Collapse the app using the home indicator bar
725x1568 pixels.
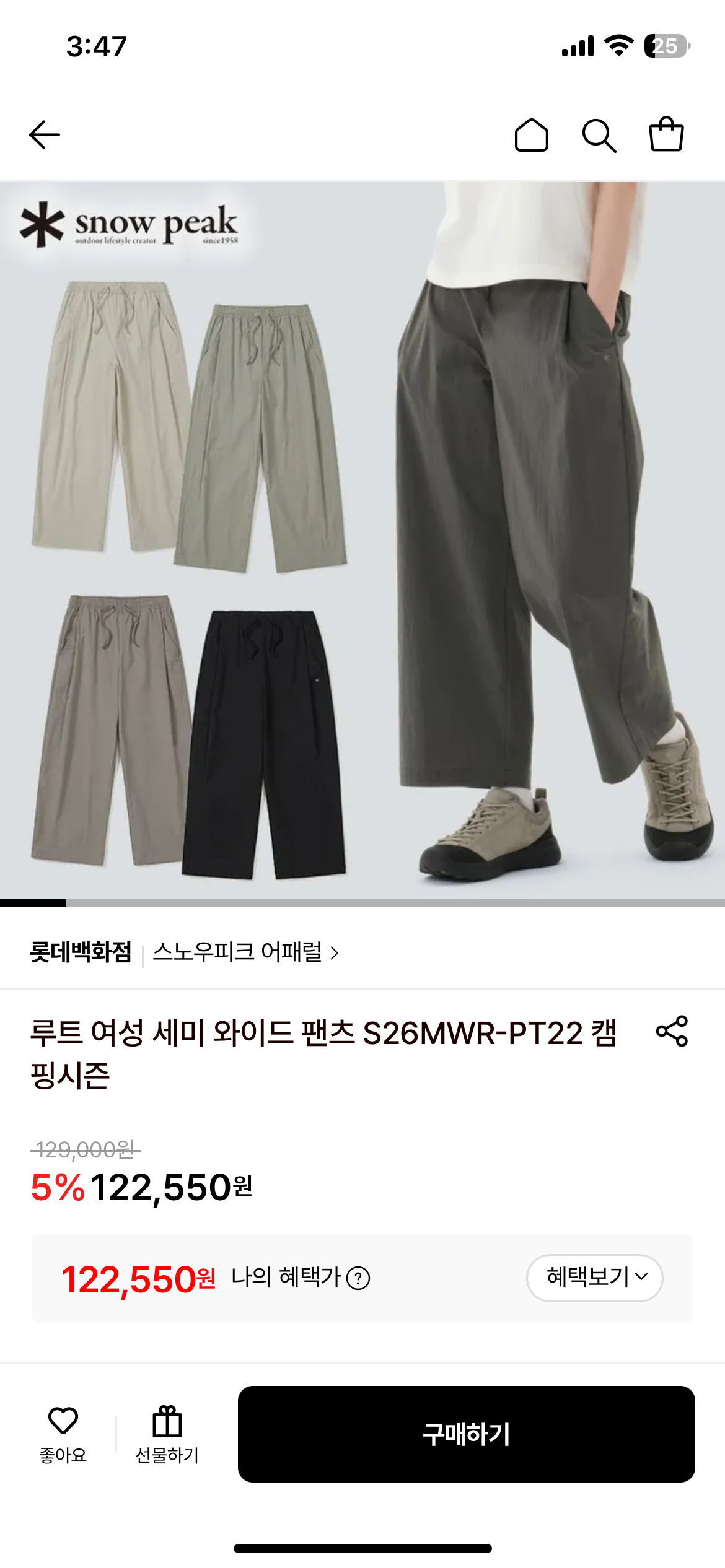click(362, 1548)
